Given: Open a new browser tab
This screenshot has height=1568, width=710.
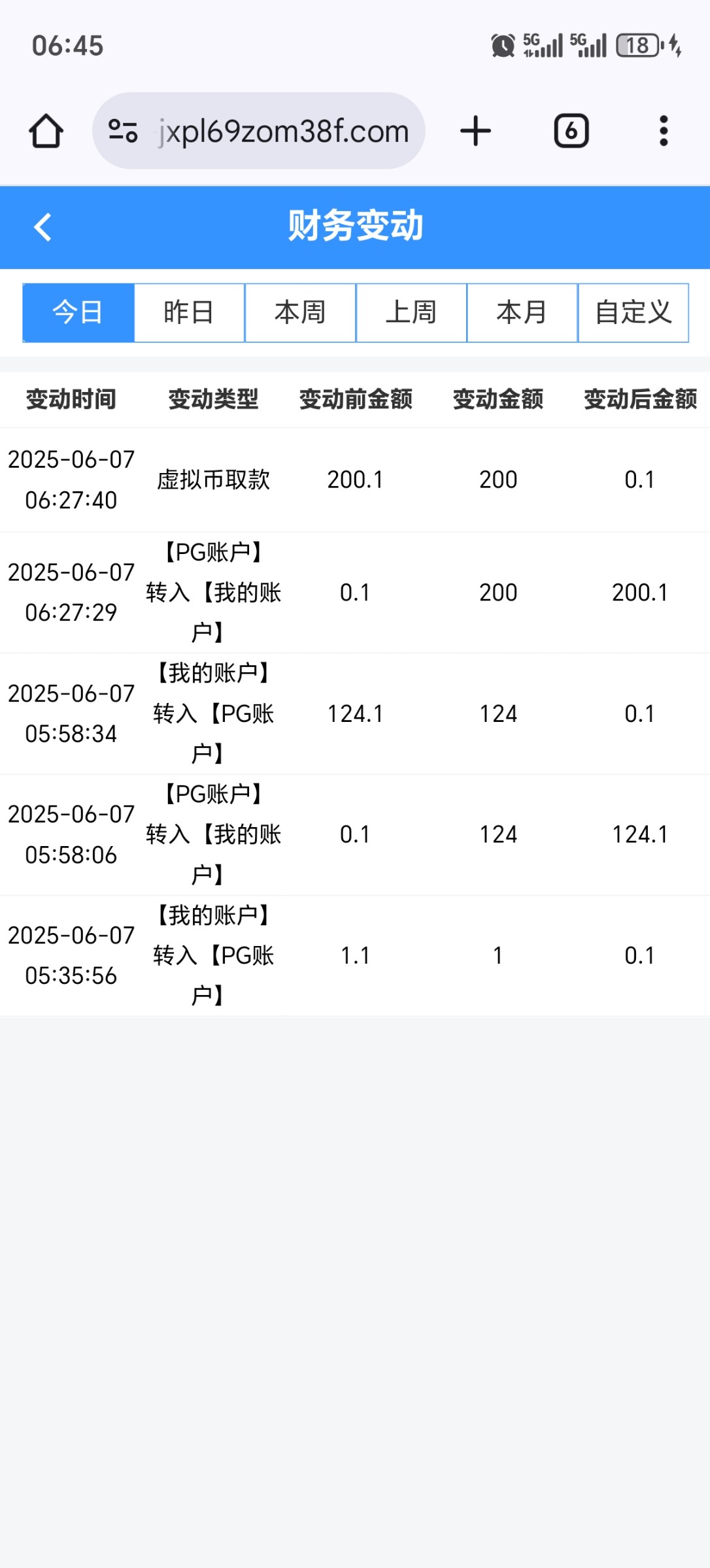Looking at the screenshot, I should tap(475, 131).
